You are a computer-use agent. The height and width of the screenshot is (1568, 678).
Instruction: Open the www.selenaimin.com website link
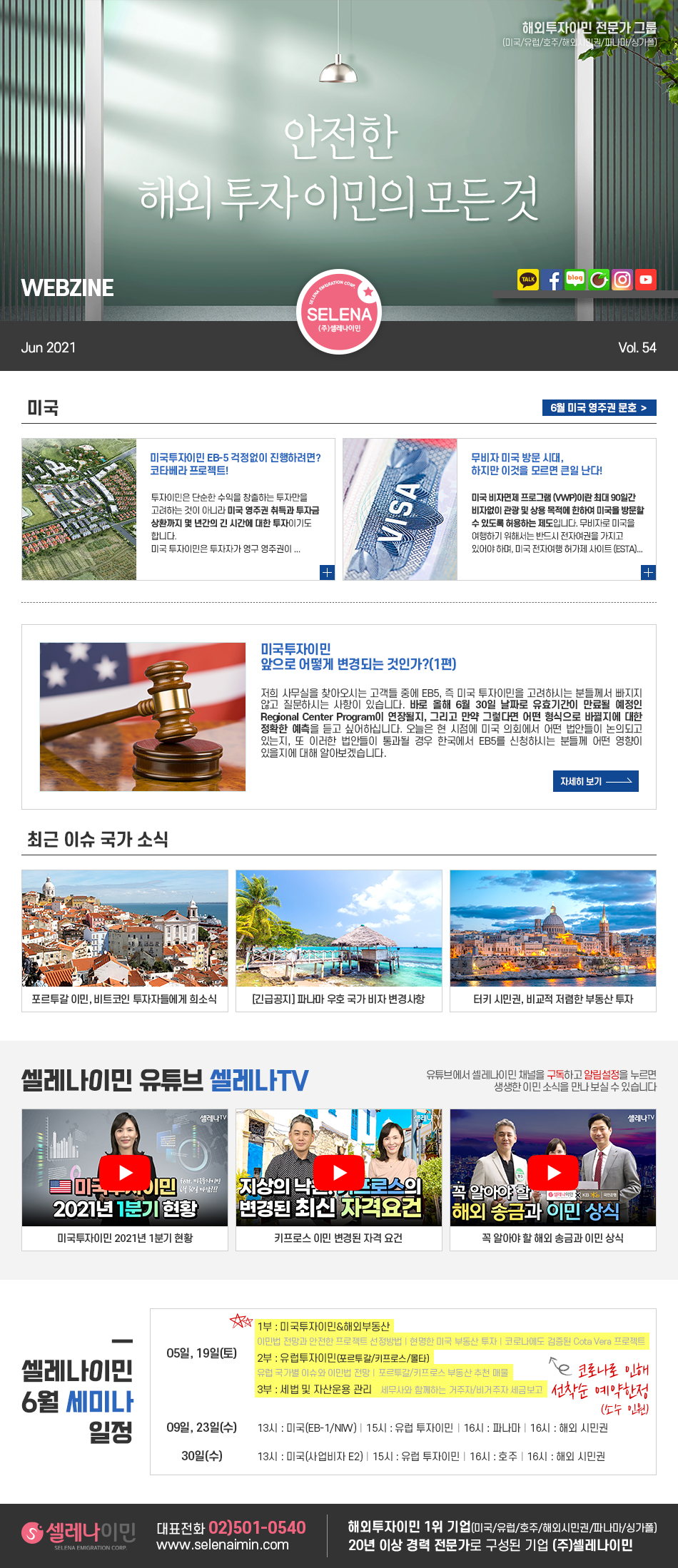(223, 1544)
